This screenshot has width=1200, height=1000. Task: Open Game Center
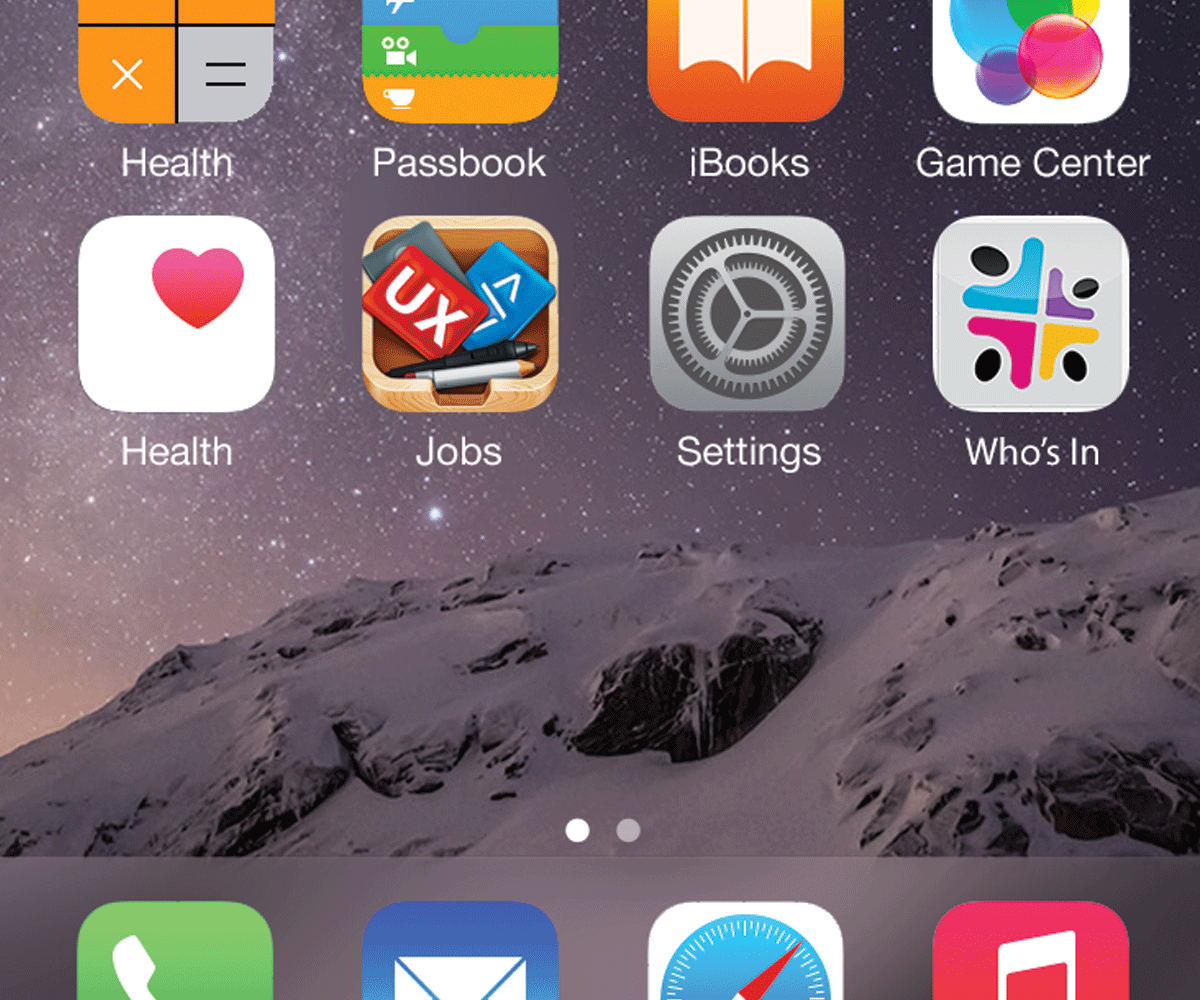(x=1031, y=60)
